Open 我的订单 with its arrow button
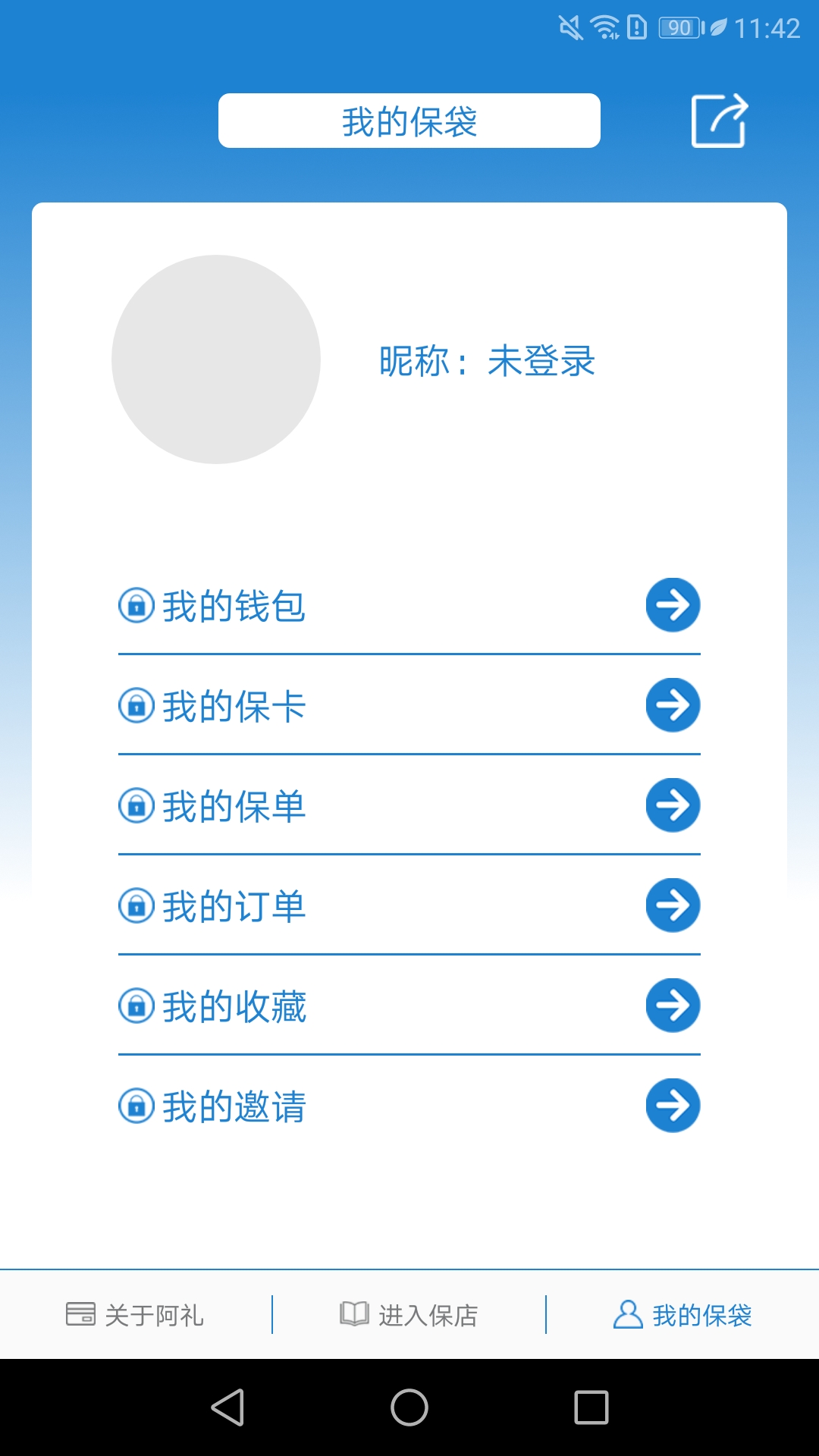Viewport: 819px width, 1456px height. click(672, 905)
